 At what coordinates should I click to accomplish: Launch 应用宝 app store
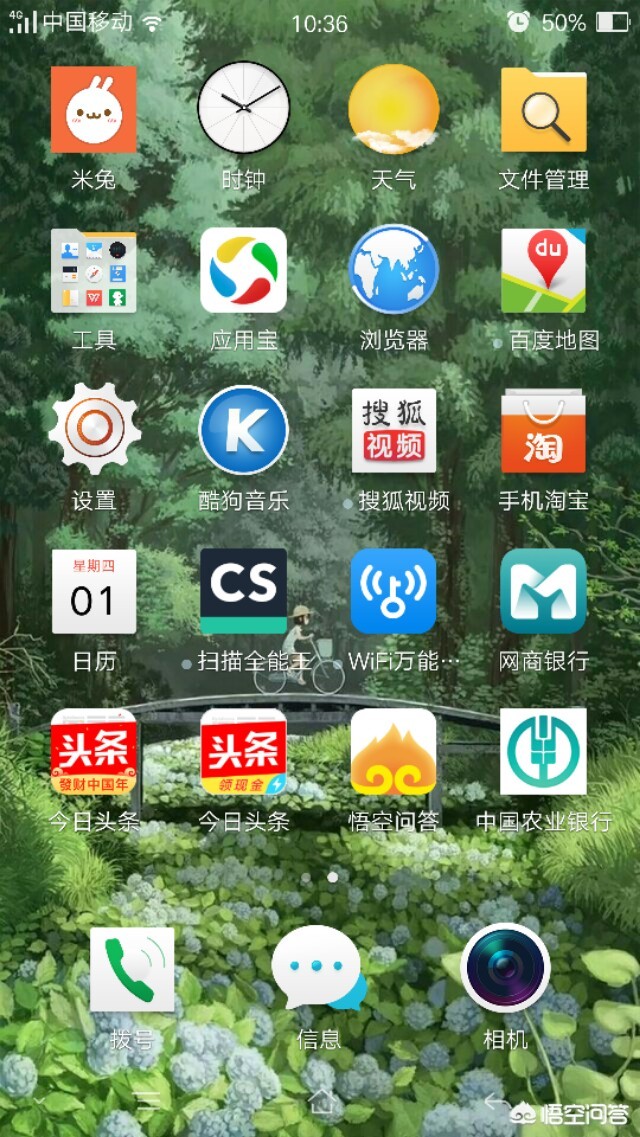pos(243,270)
